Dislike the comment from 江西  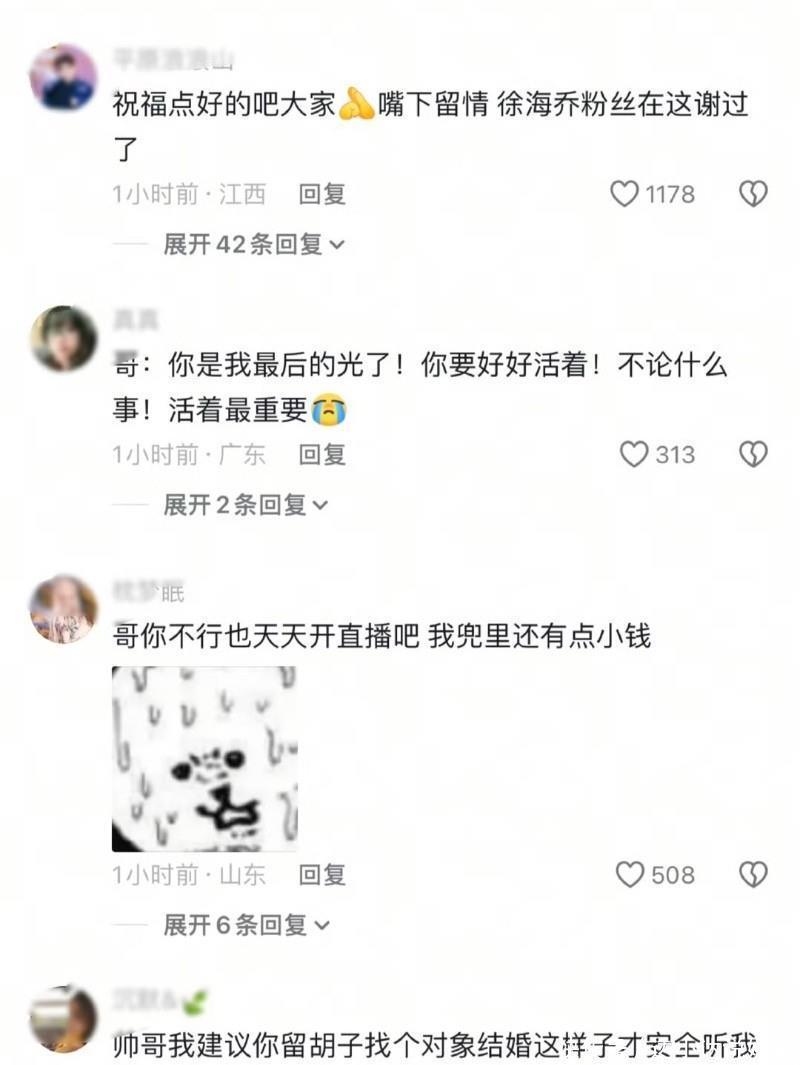coord(753,194)
